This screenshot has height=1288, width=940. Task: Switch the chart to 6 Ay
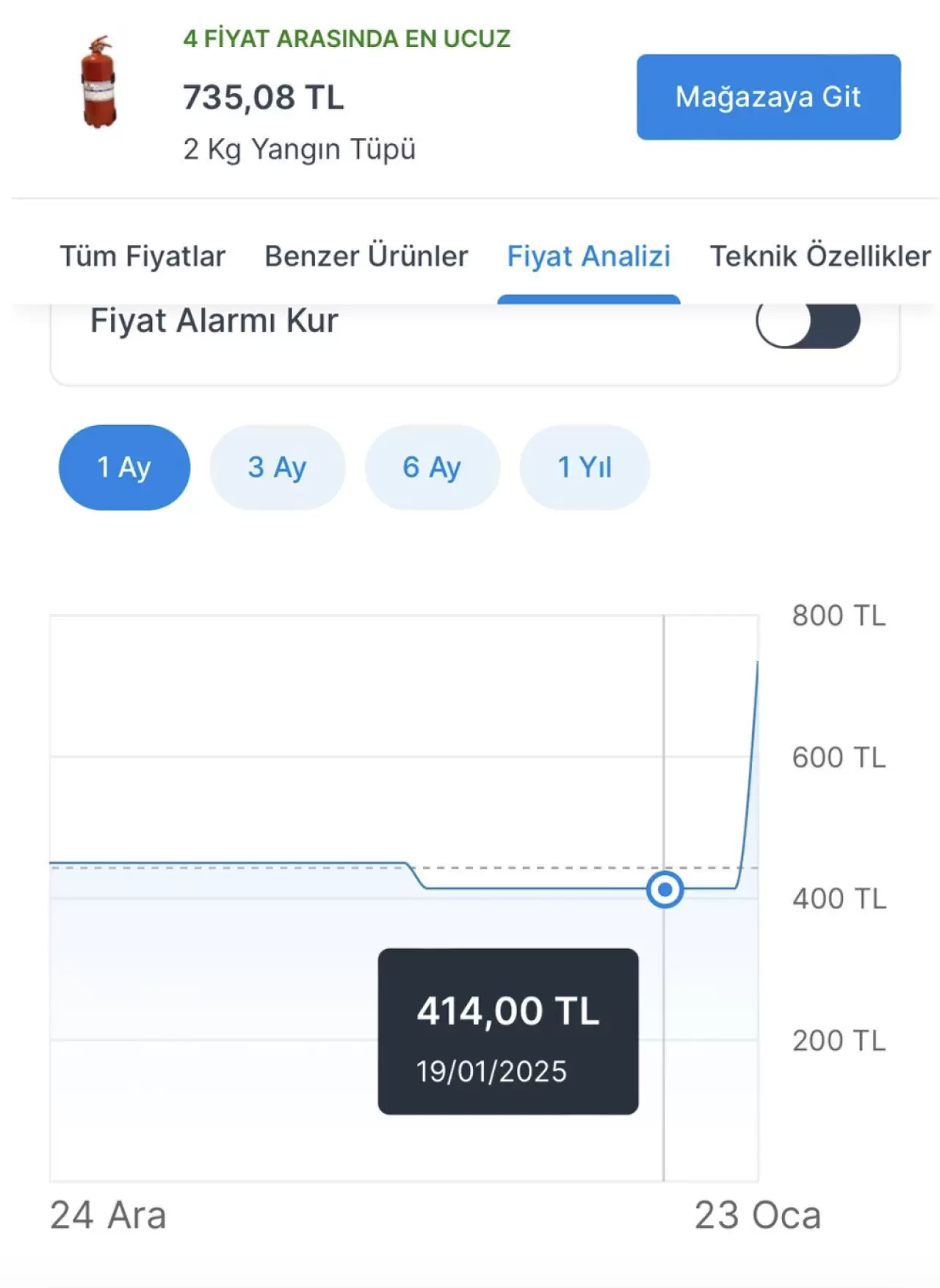coord(432,467)
